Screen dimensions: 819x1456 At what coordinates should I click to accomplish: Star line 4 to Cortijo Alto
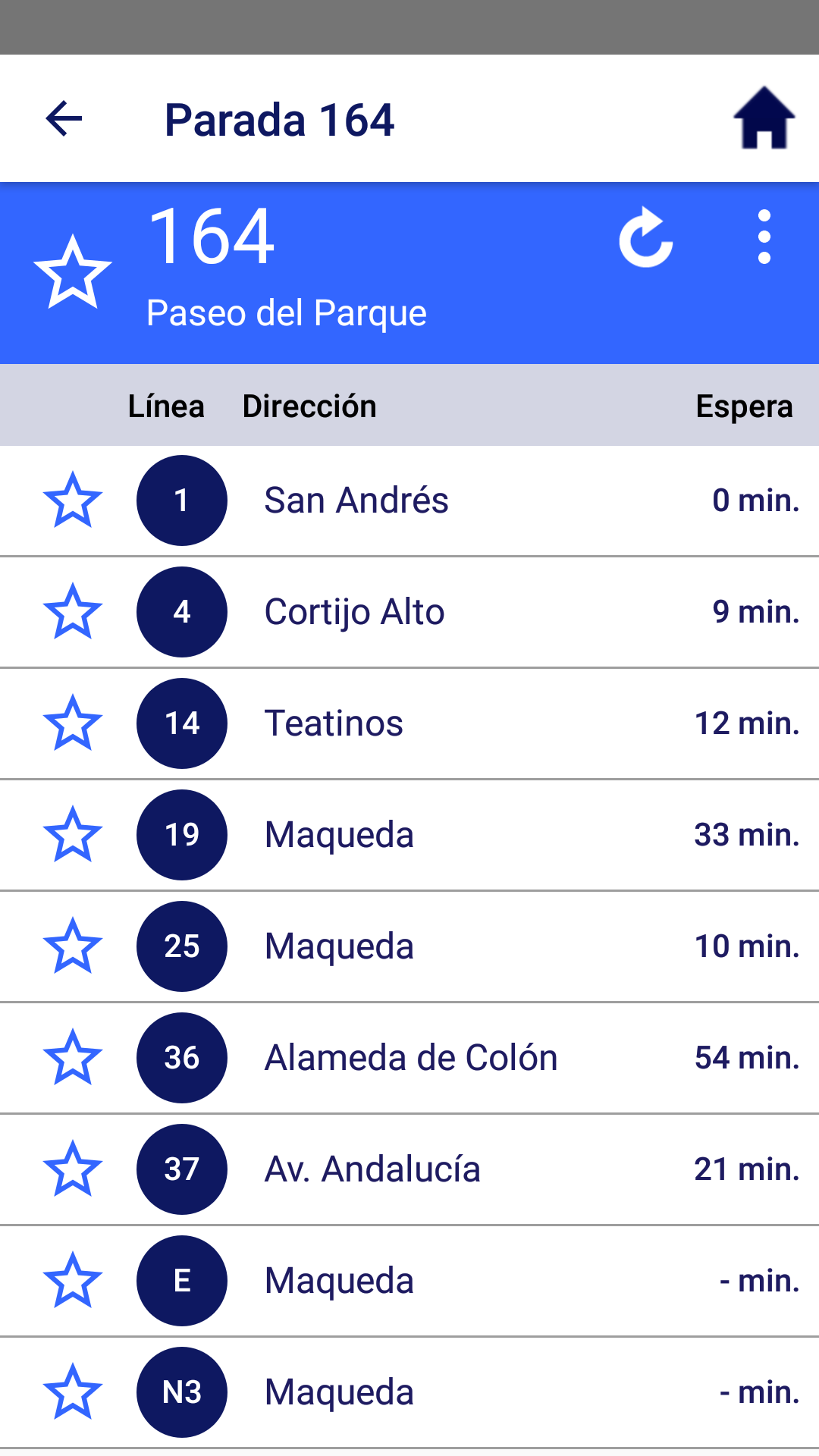click(x=73, y=612)
